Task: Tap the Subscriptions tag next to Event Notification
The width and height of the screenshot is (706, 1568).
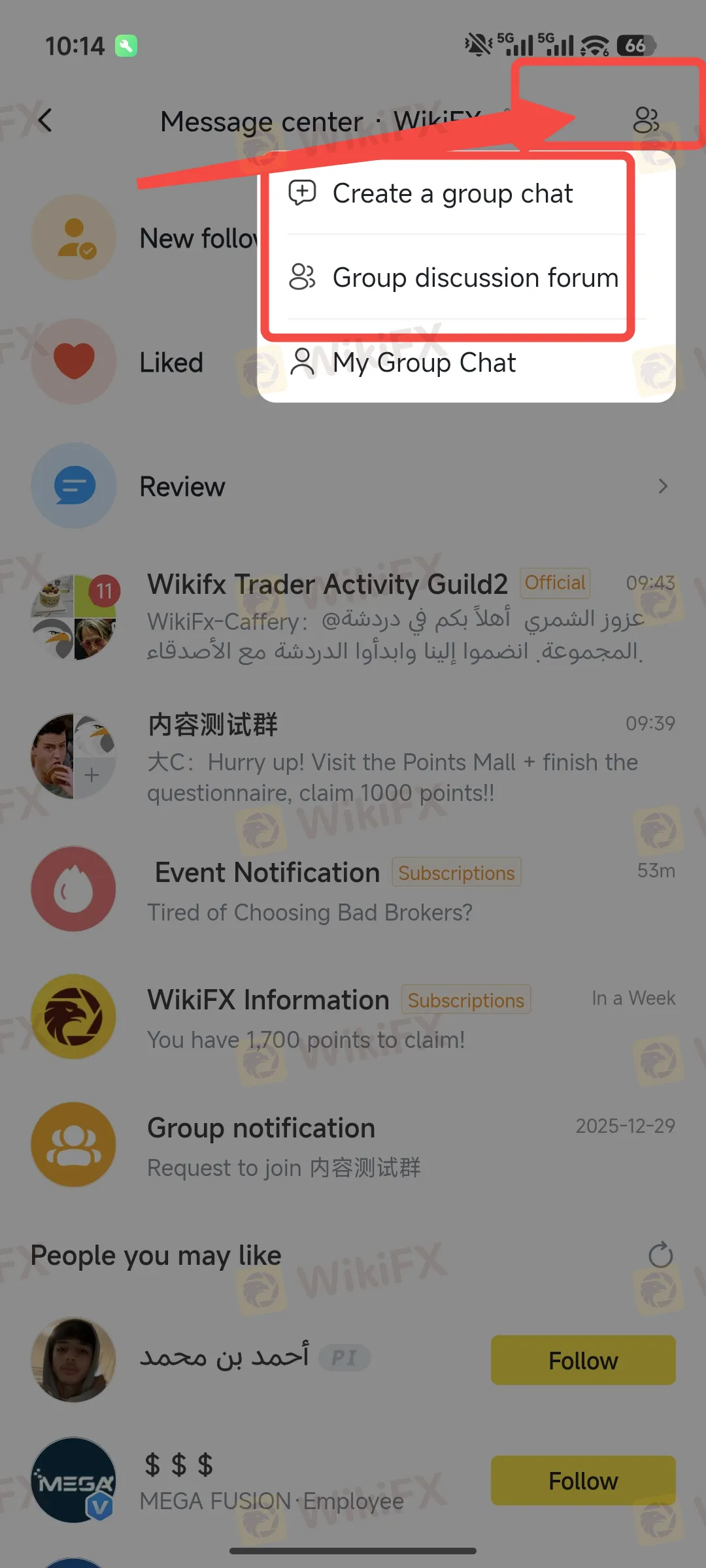Action: (456, 873)
